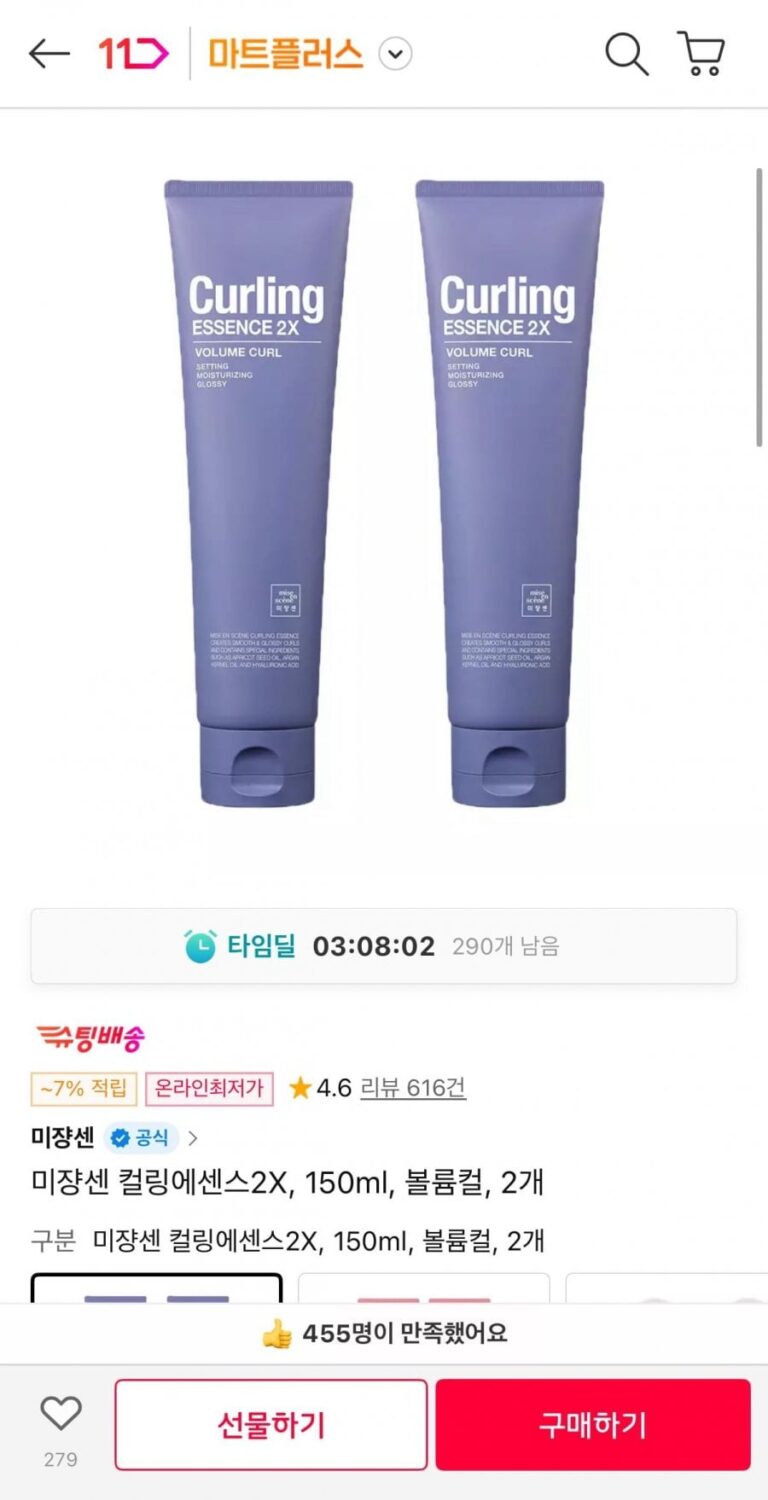The image size is (768, 1500).
Task: Add product to wishlist with heart
Action: (x=60, y=1414)
